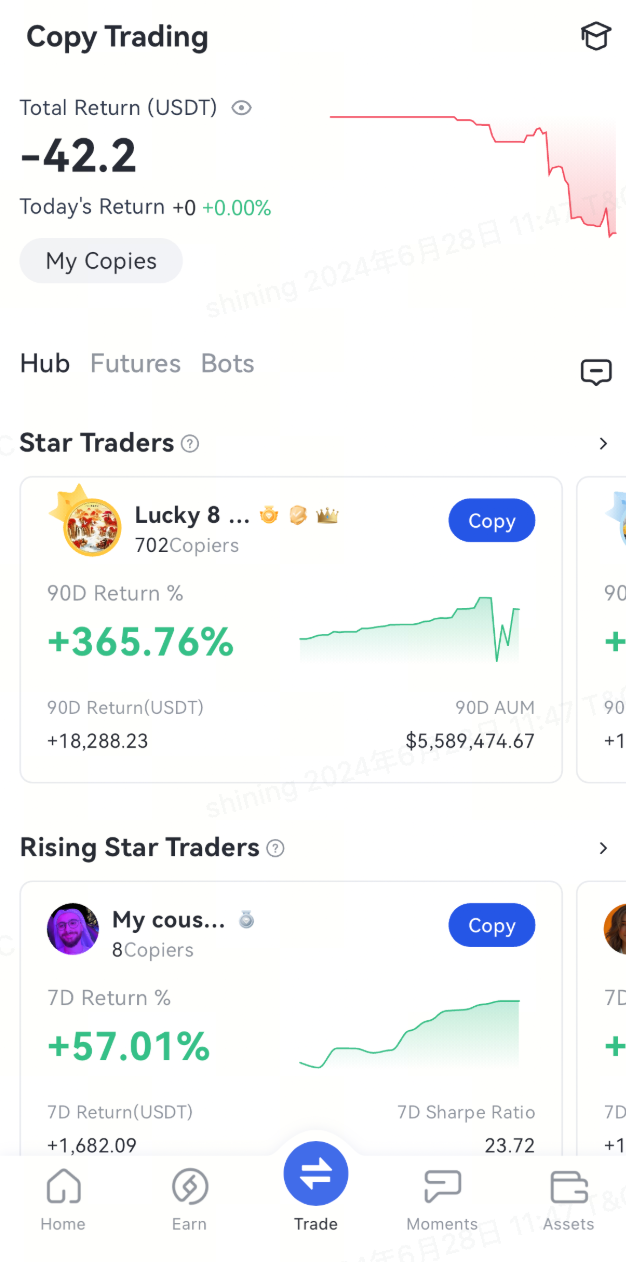This screenshot has width=626, height=1262.
Task: Copy the My cous... trader
Action: coord(491,926)
